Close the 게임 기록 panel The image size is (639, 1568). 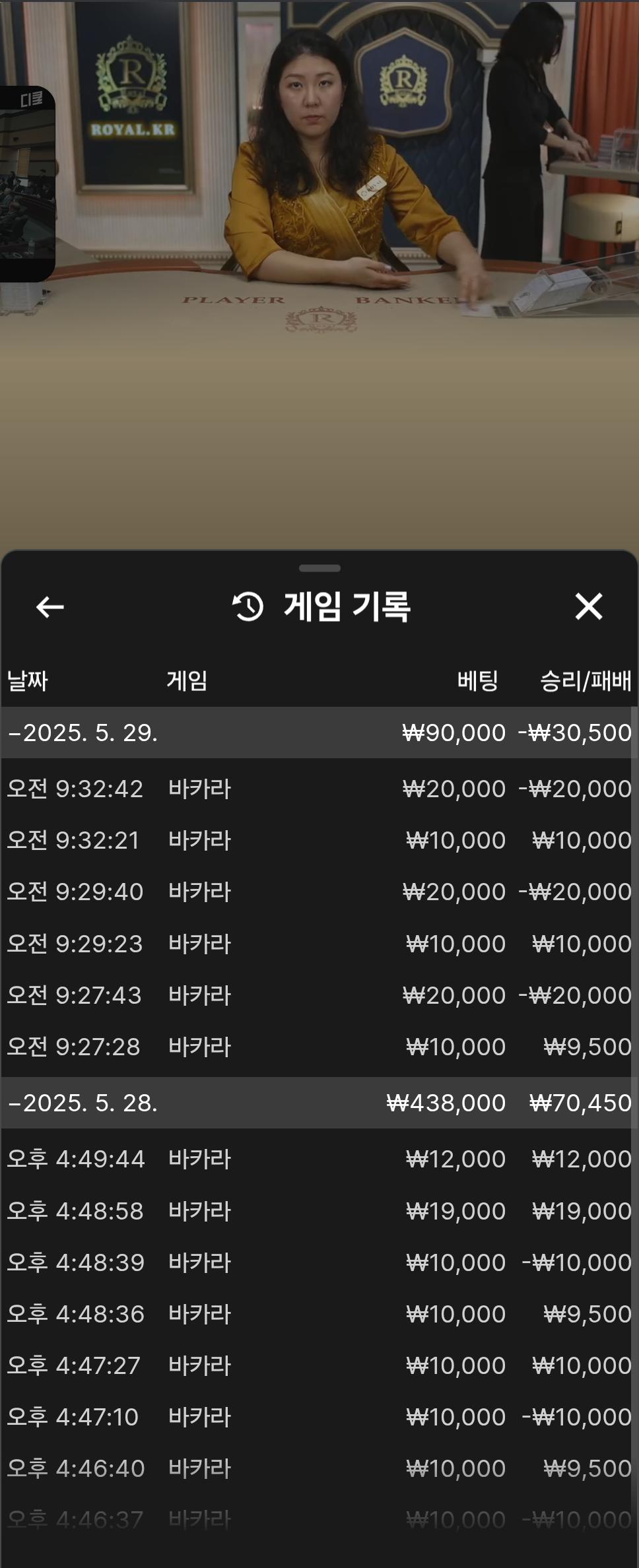coord(588,606)
